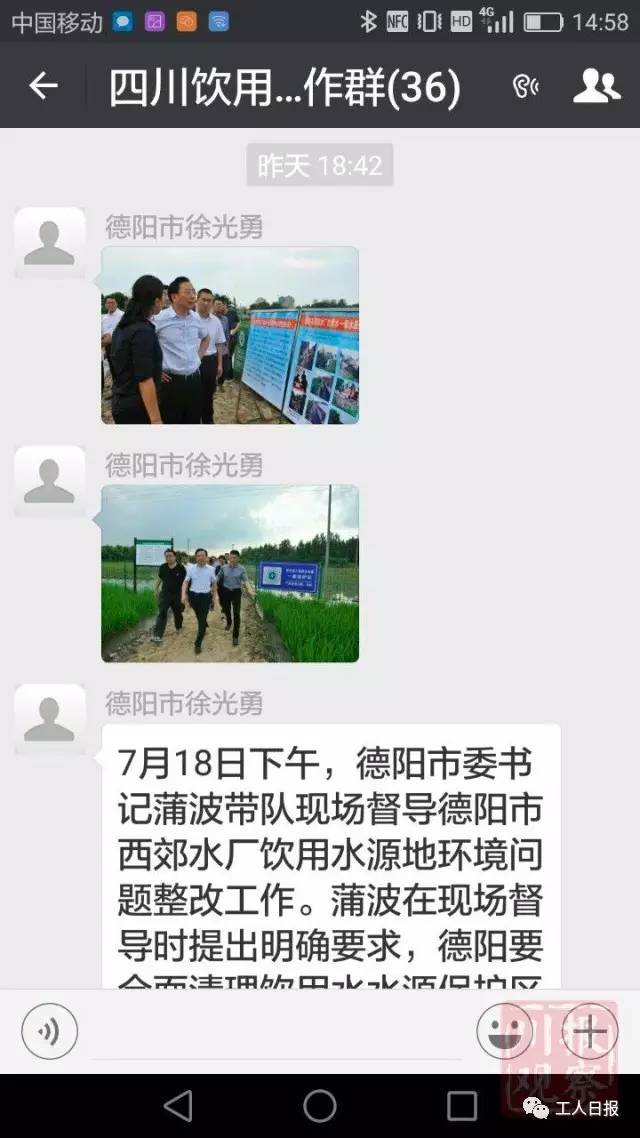Switch to voice message input

pos(49,1031)
